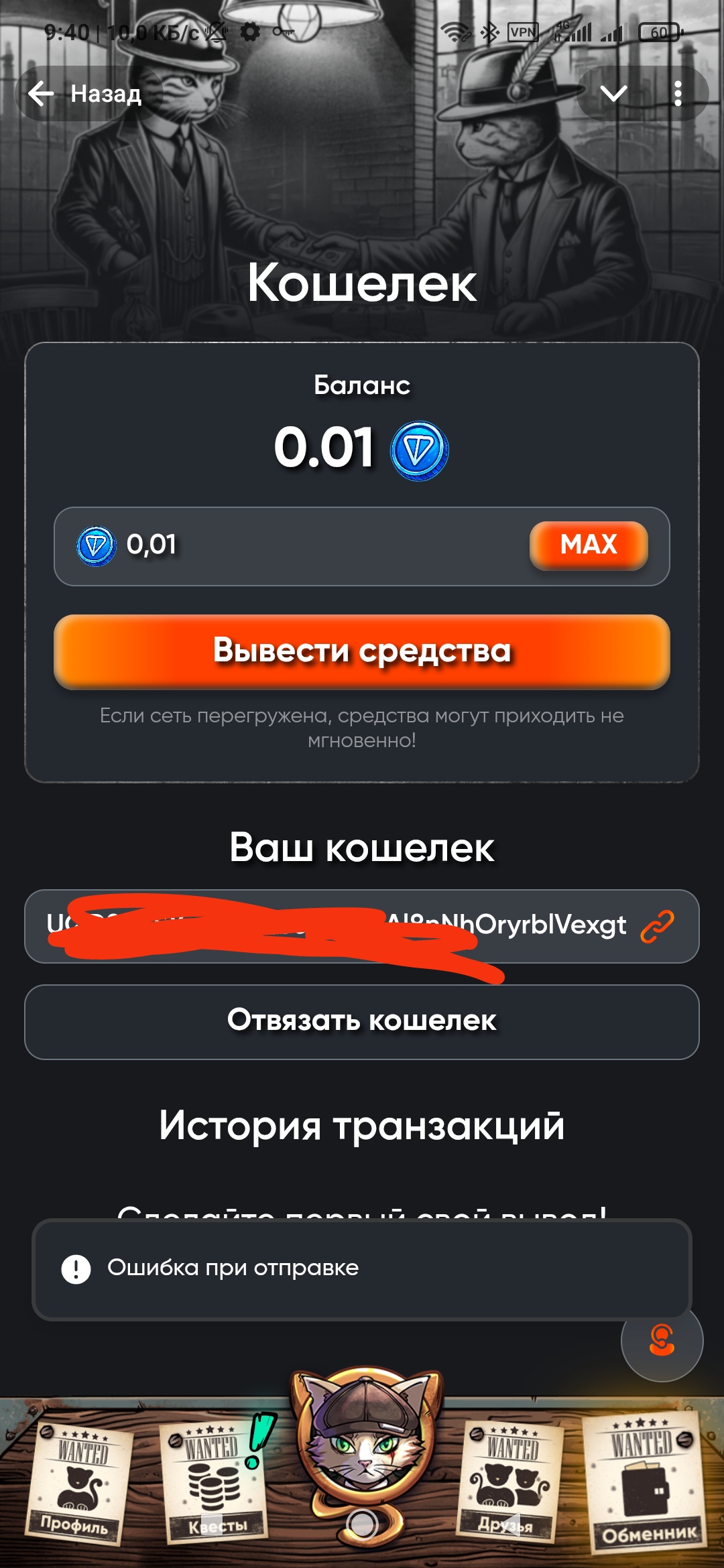Tap the link icon beside the wallet address
Viewport: 724px width, 1568px height.
click(x=657, y=926)
